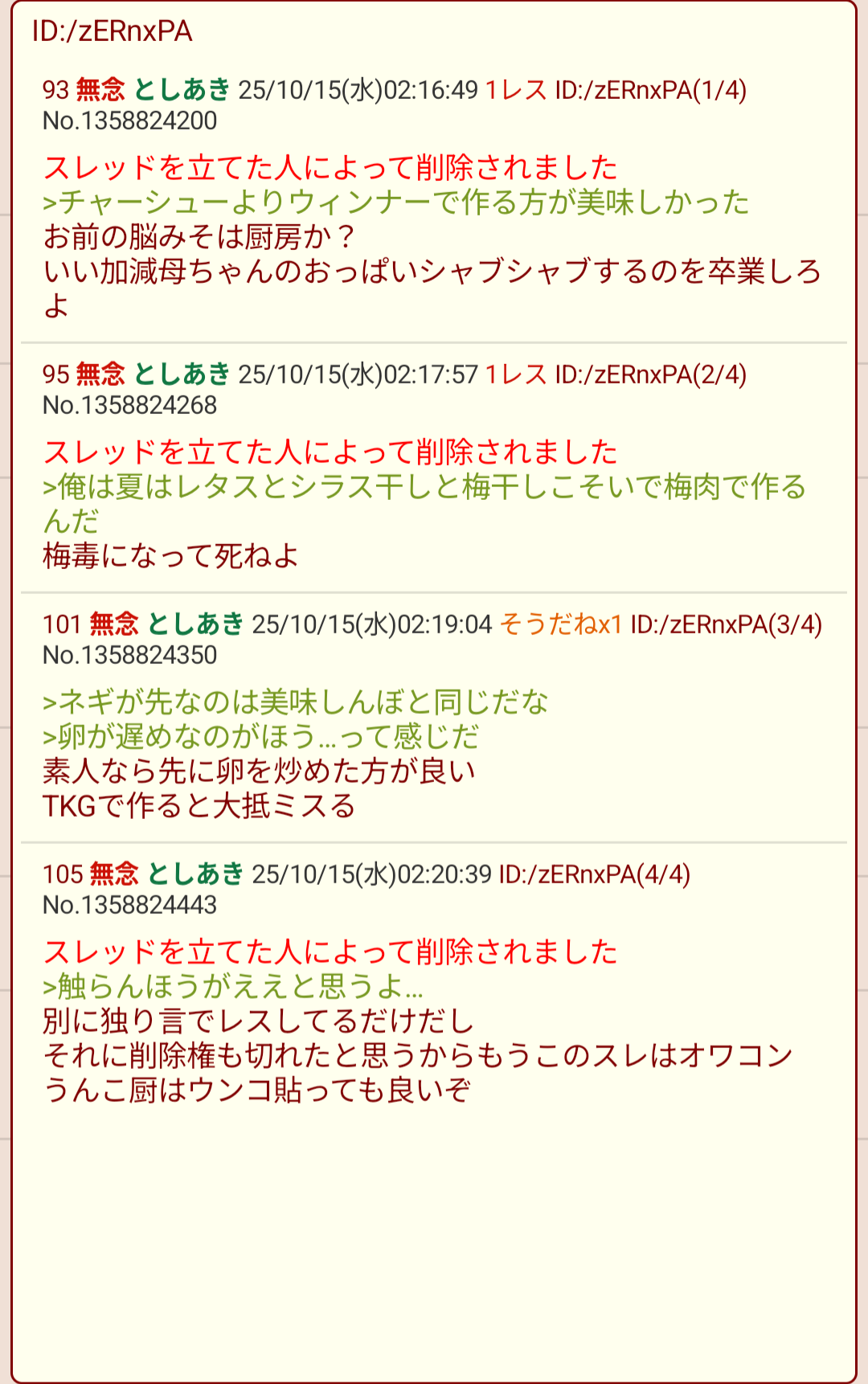The height and width of the screenshot is (1384, 868).
Task: Open the 1レス replies on post 93
Action: pos(515,90)
